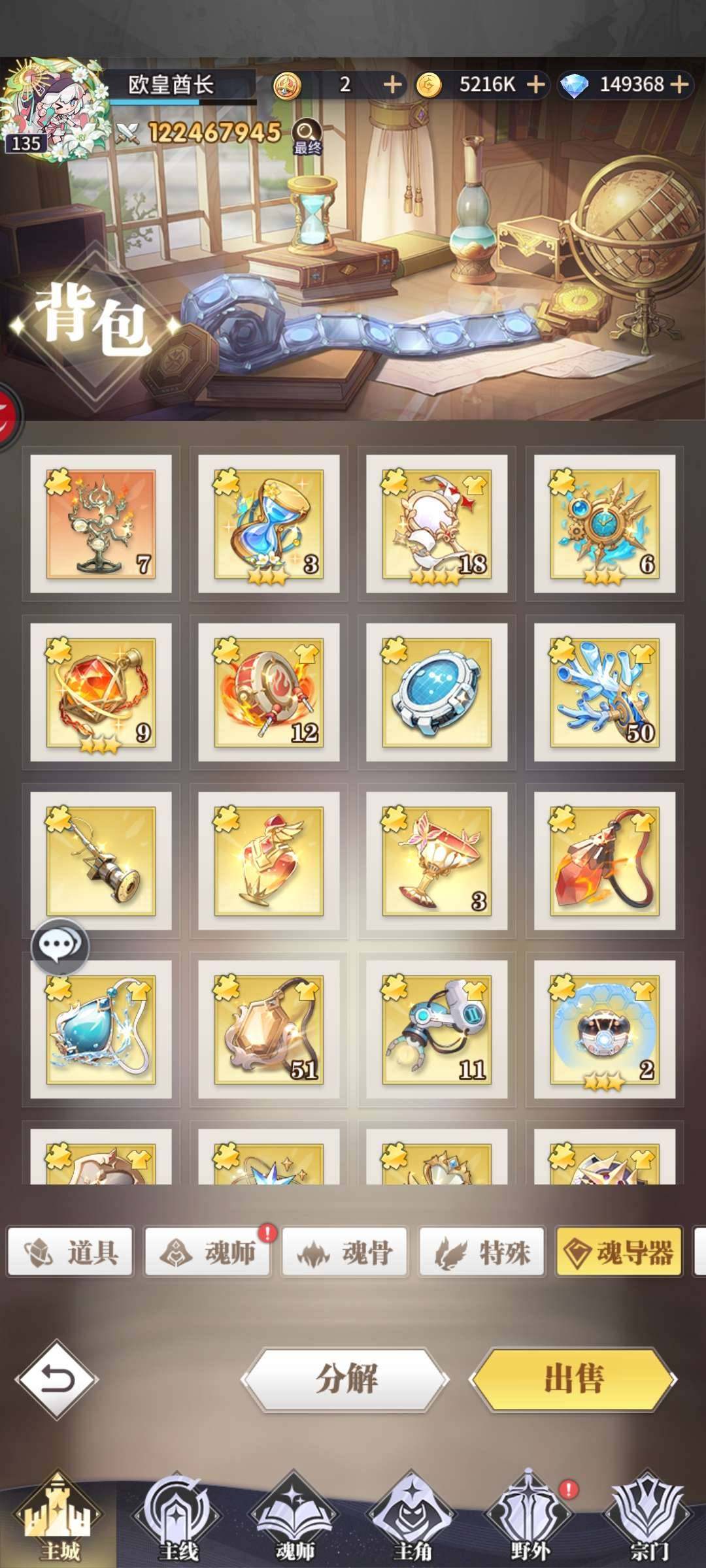Switch to the 魂师 tab
The image size is (706, 1568).
[x=208, y=1252]
